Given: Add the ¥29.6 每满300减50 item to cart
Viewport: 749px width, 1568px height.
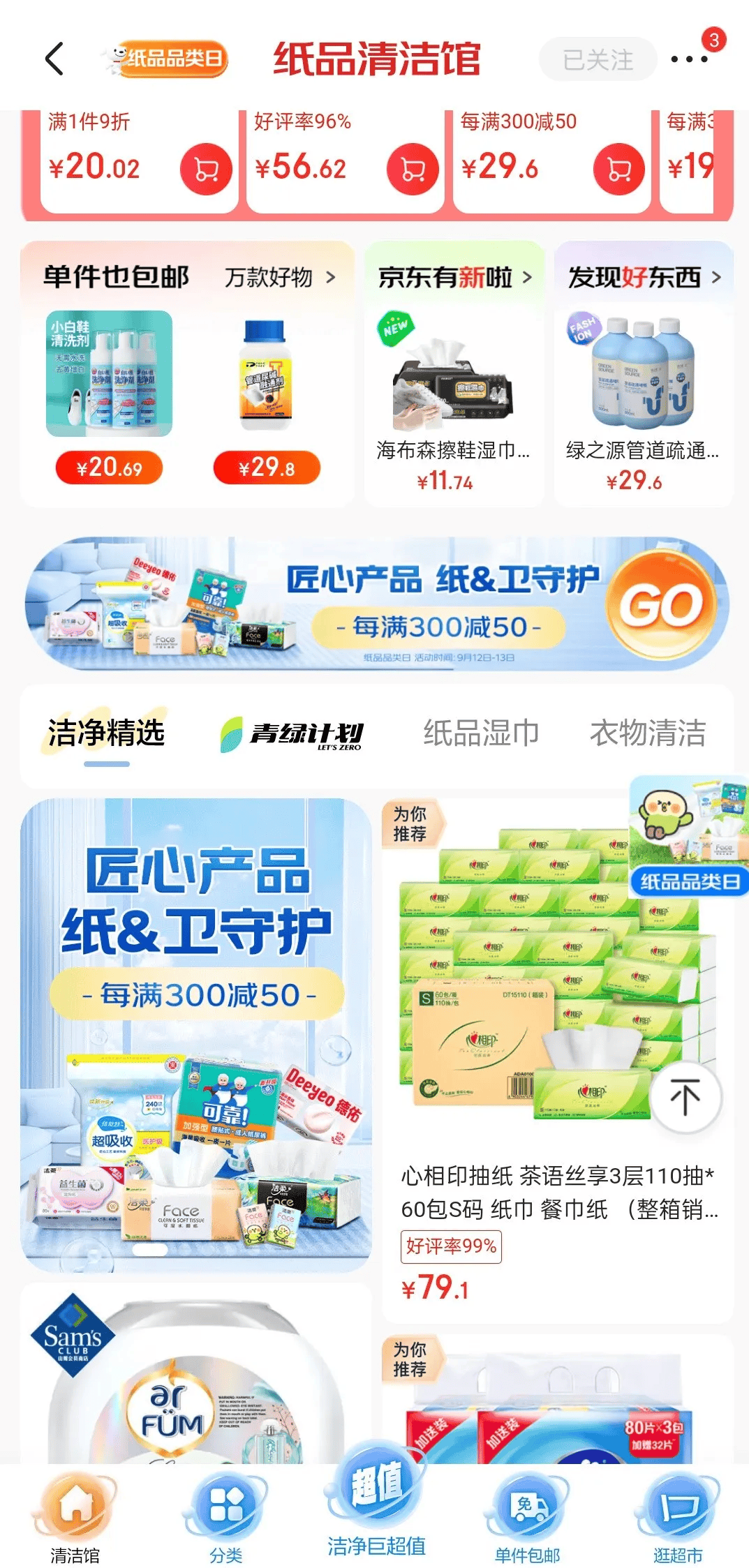Looking at the screenshot, I should point(618,169).
